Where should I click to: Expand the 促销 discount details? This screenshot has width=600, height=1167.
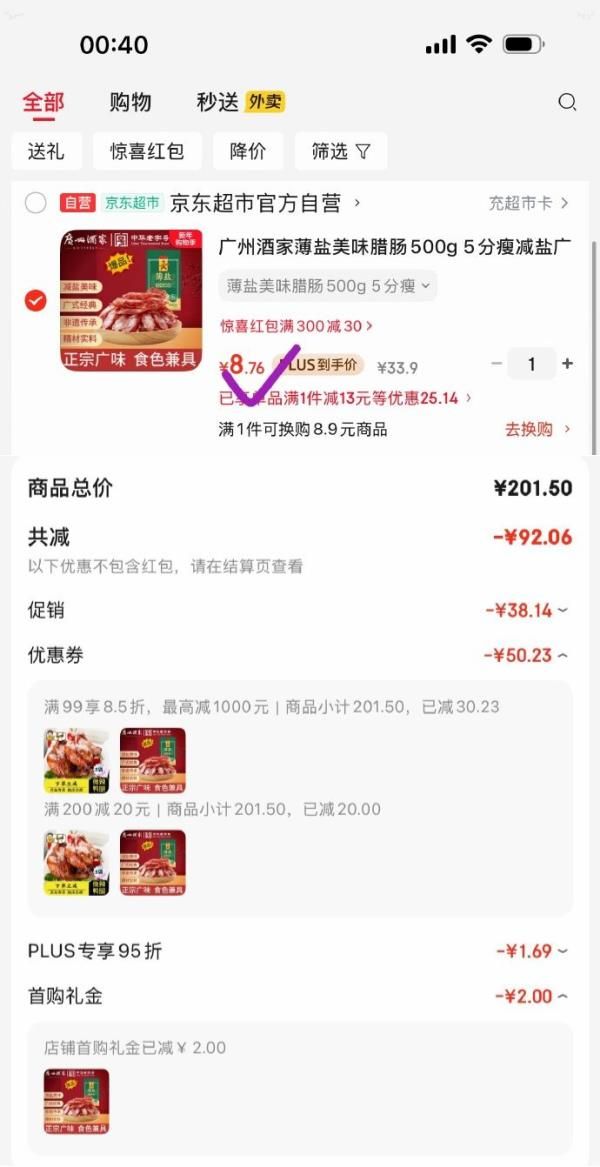tap(527, 610)
